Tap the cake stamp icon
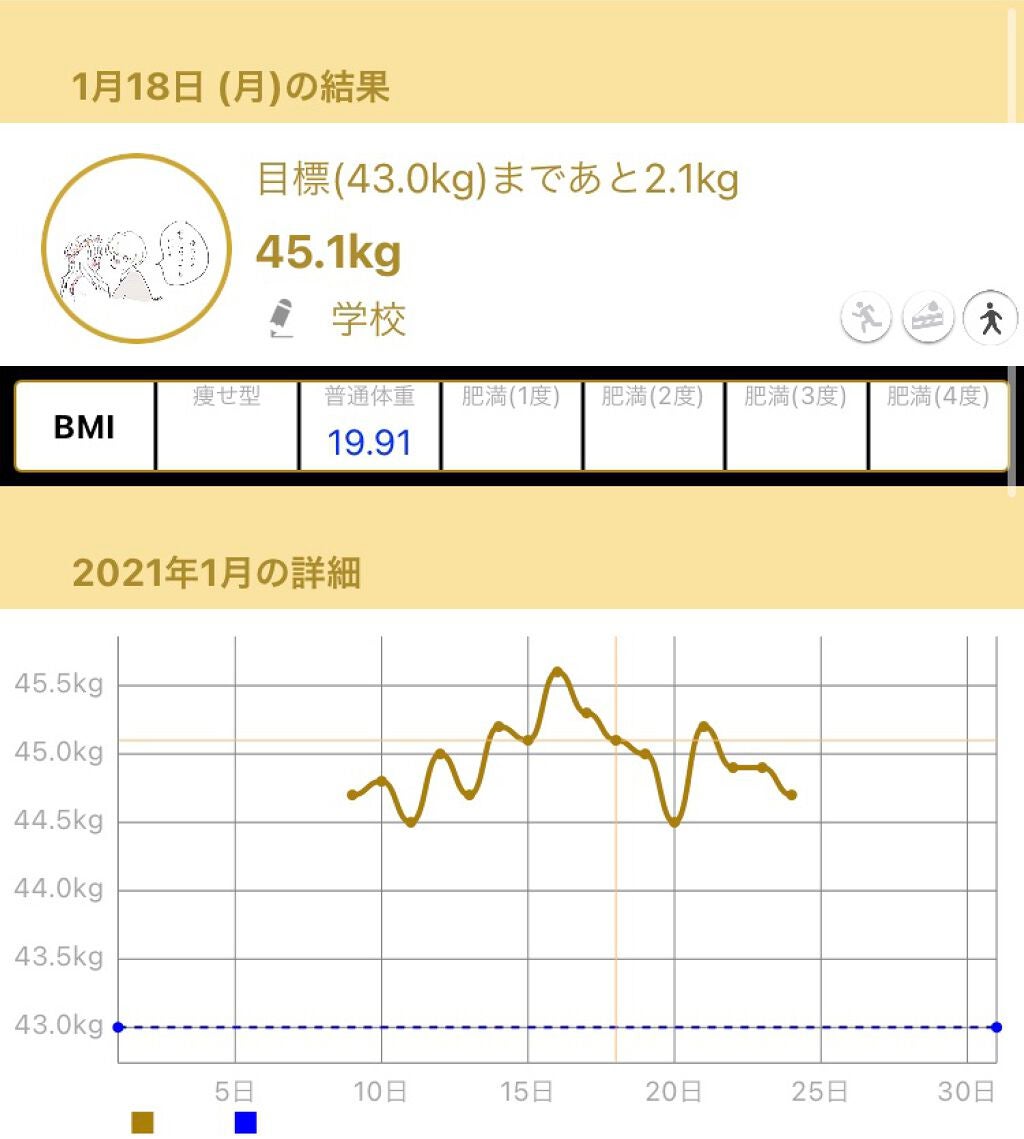Image resolution: width=1024 pixels, height=1139 pixels. coord(928,320)
